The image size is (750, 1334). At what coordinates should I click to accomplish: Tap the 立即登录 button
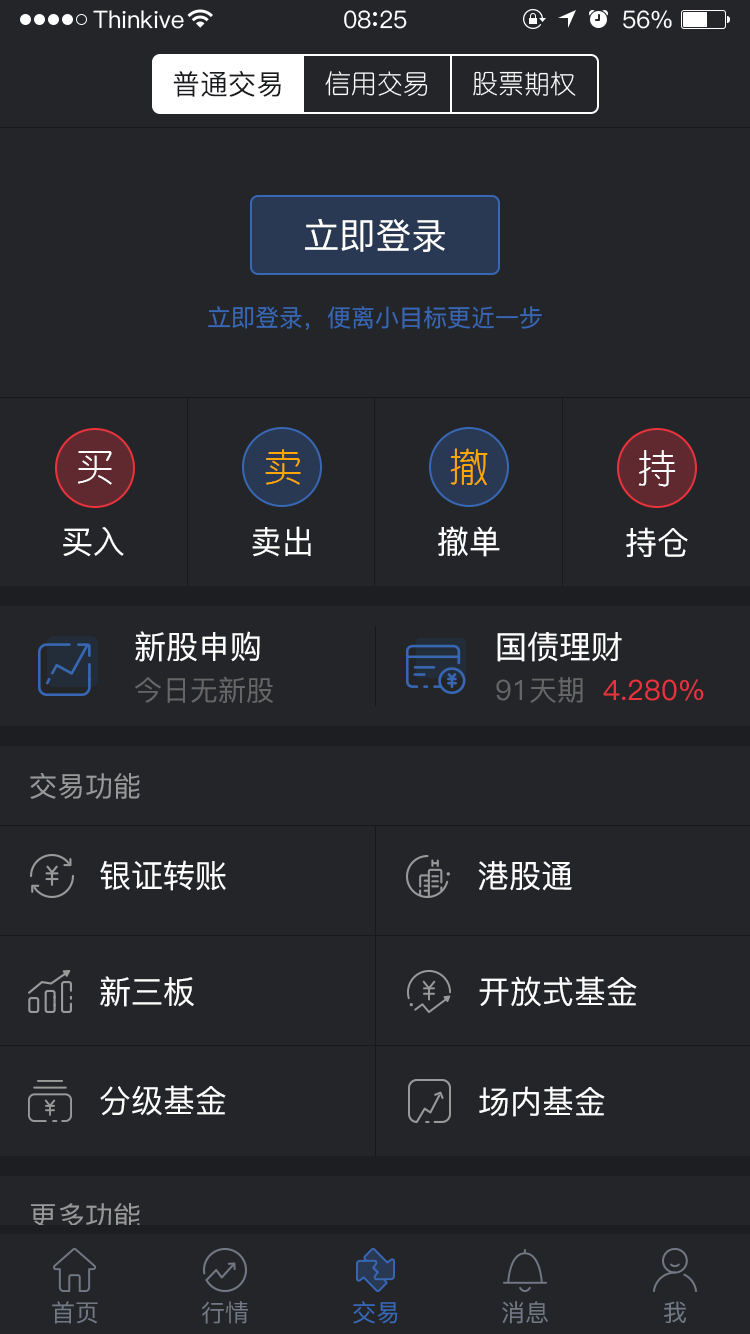(375, 235)
